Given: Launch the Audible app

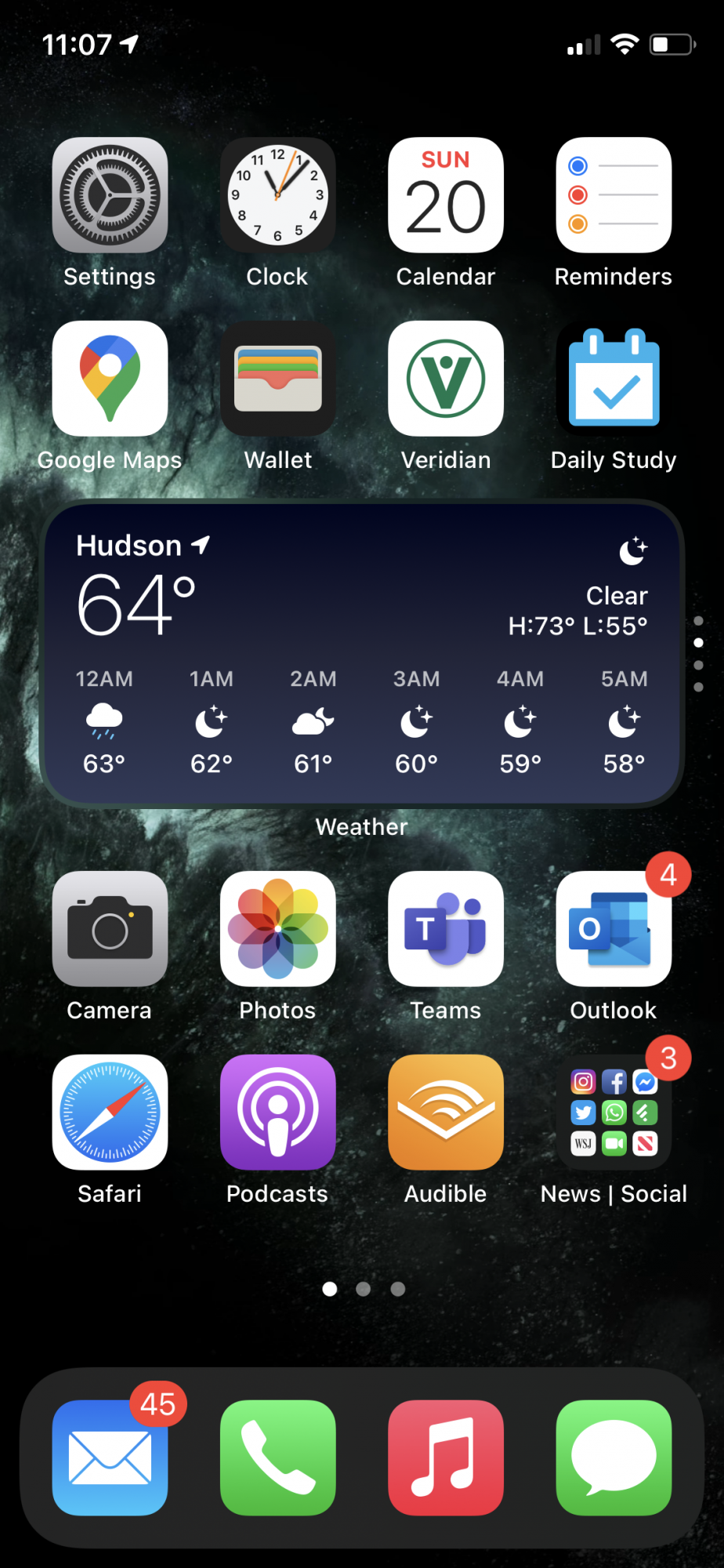Looking at the screenshot, I should tap(445, 1112).
